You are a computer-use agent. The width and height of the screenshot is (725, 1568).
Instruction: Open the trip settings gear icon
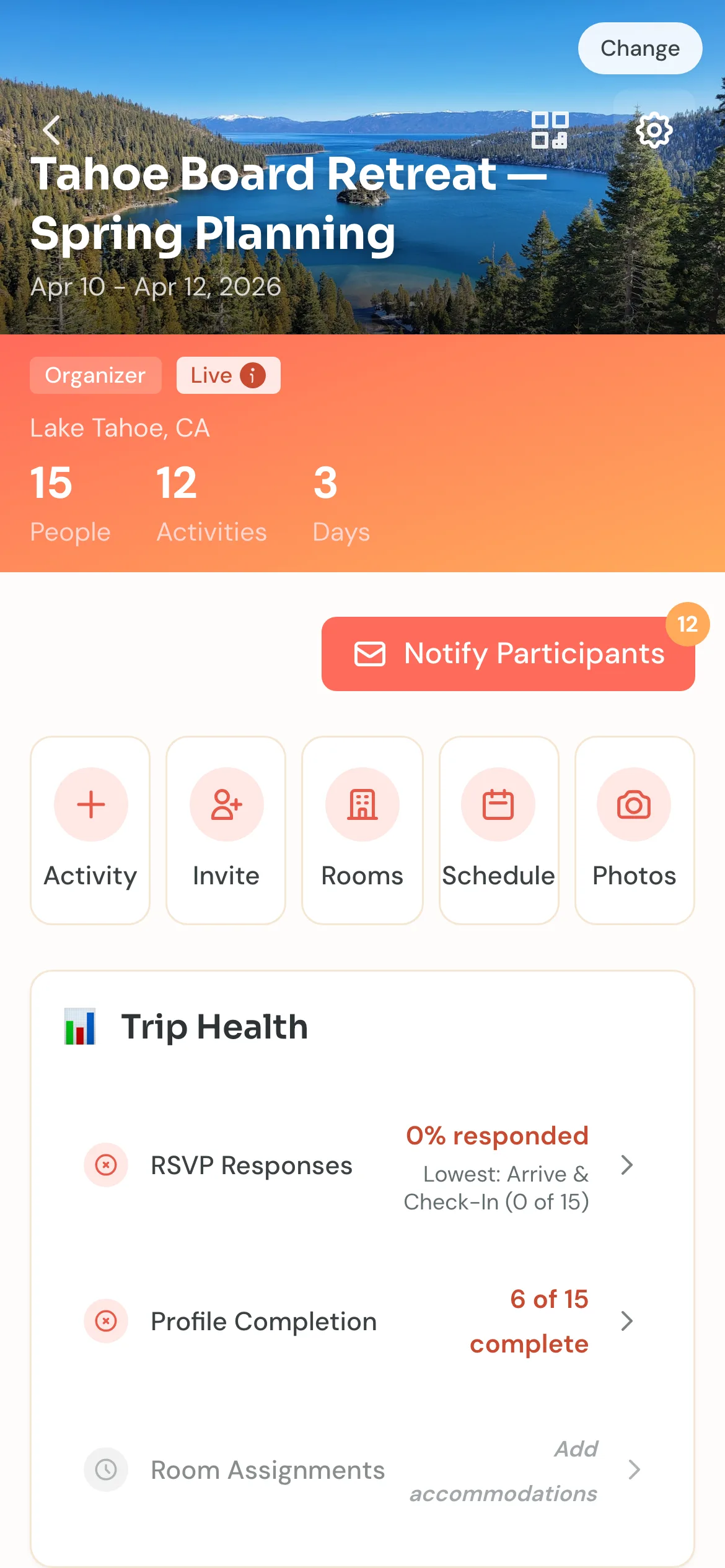pyautogui.click(x=654, y=130)
